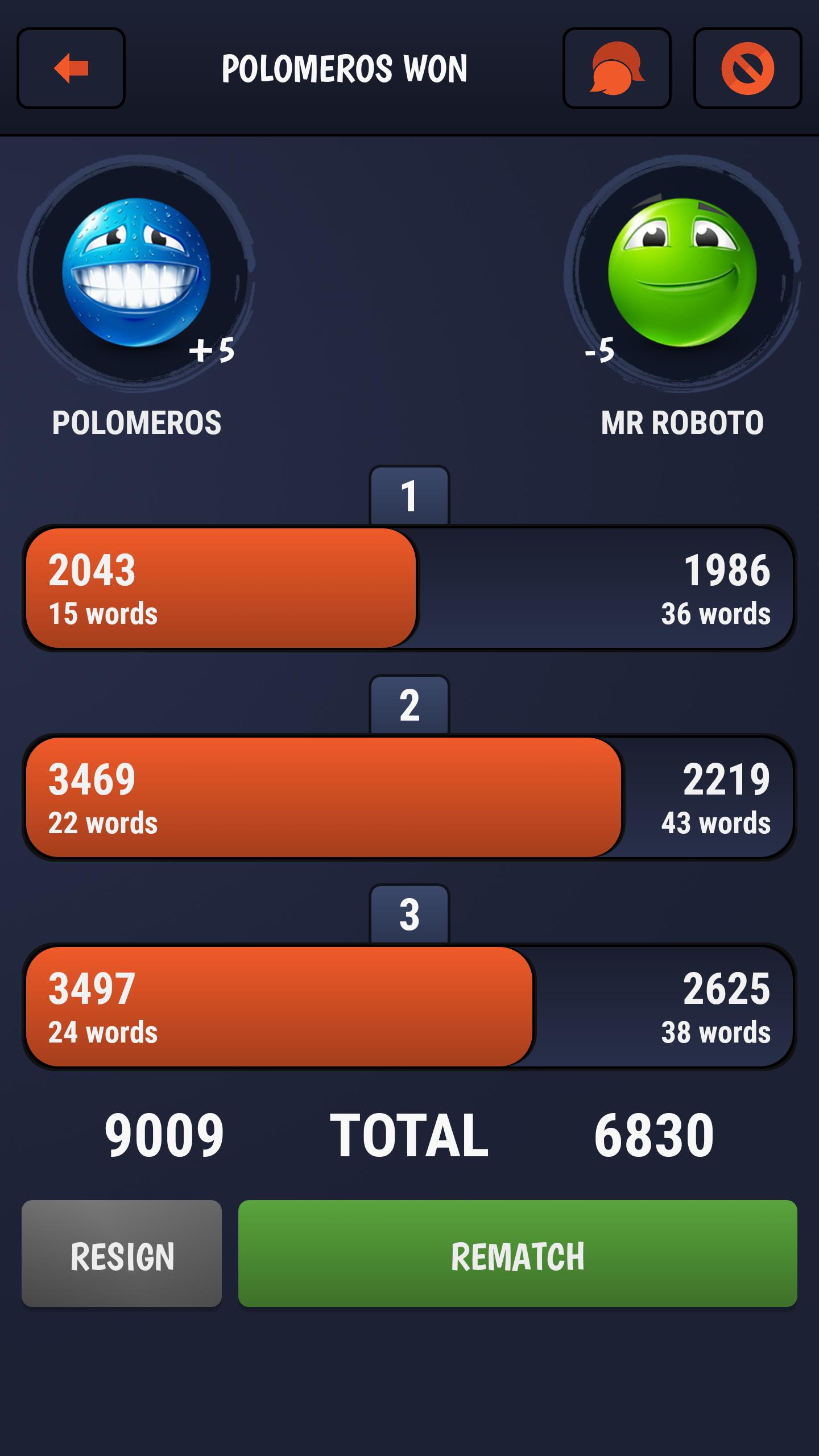Open round 1 results bar
This screenshot has height=1456, width=819.
pos(409,589)
